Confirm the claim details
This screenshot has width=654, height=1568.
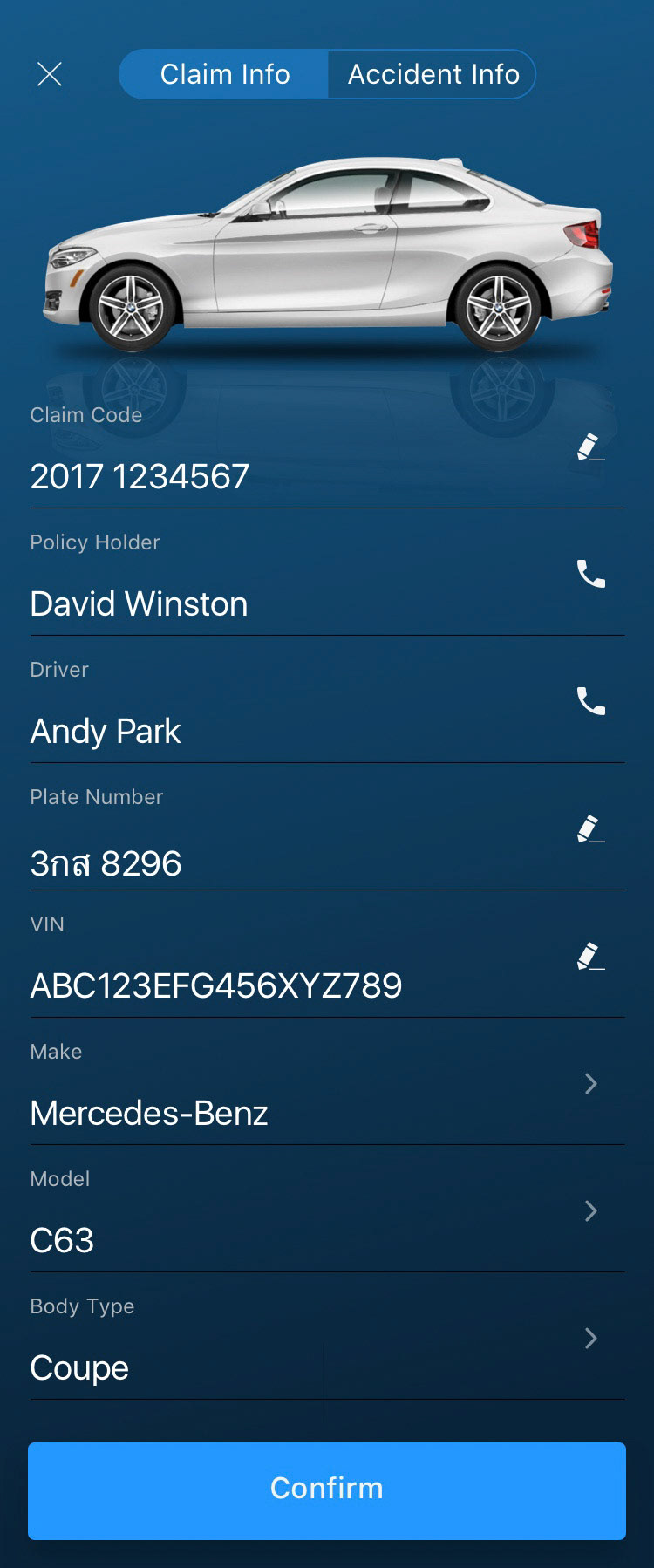327,1490
